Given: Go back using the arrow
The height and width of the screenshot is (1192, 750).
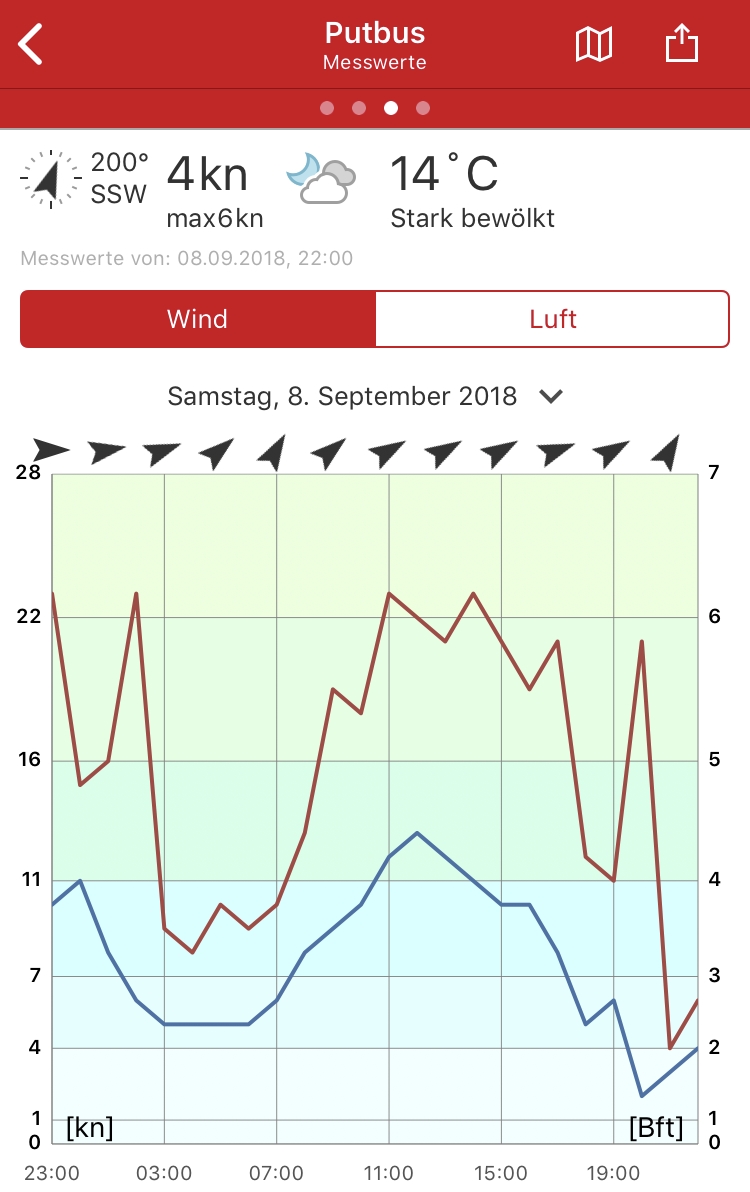Looking at the screenshot, I should tap(32, 45).
